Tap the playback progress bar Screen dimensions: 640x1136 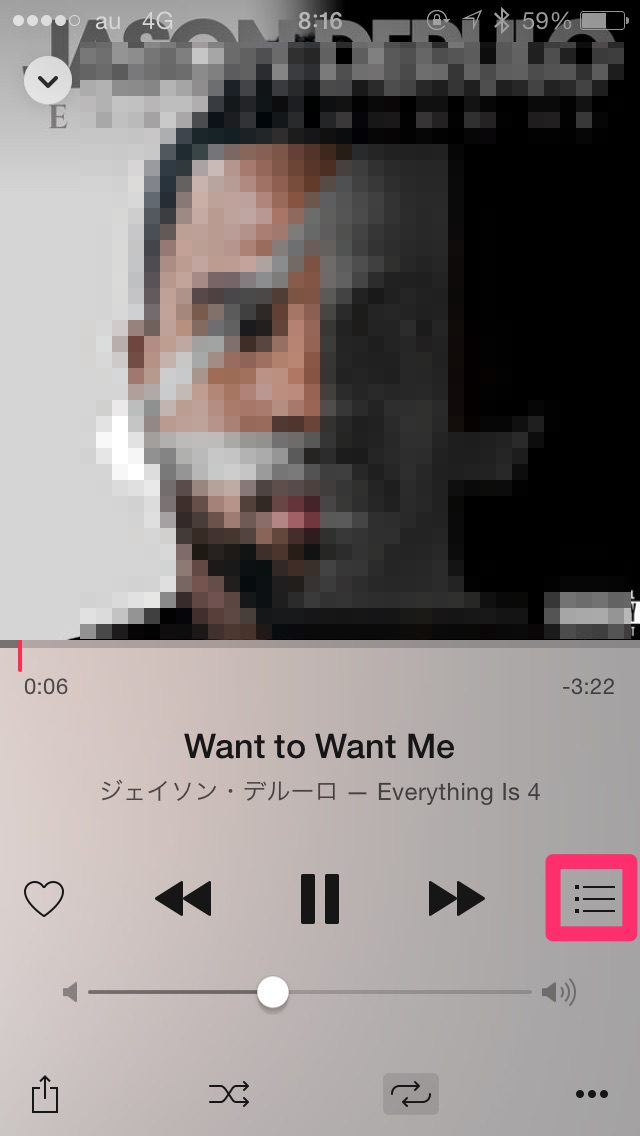(x=320, y=645)
